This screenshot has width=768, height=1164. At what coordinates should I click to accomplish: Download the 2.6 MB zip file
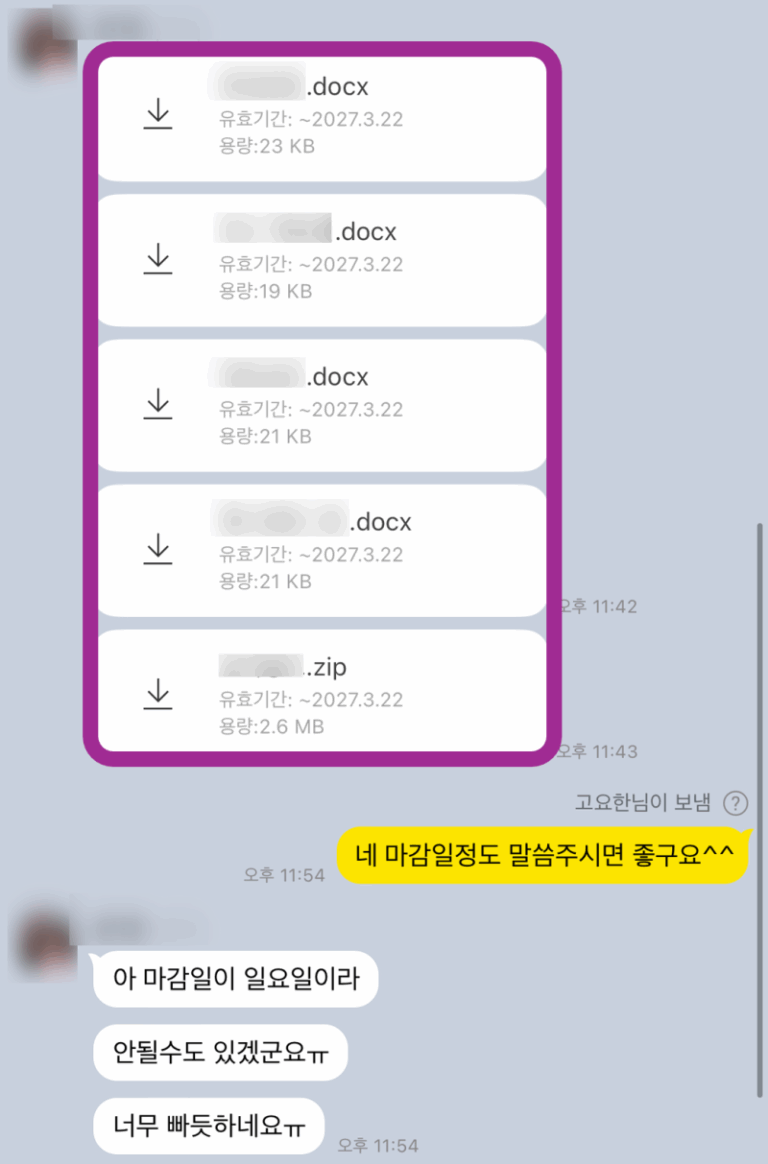click(x=158, y=694)
